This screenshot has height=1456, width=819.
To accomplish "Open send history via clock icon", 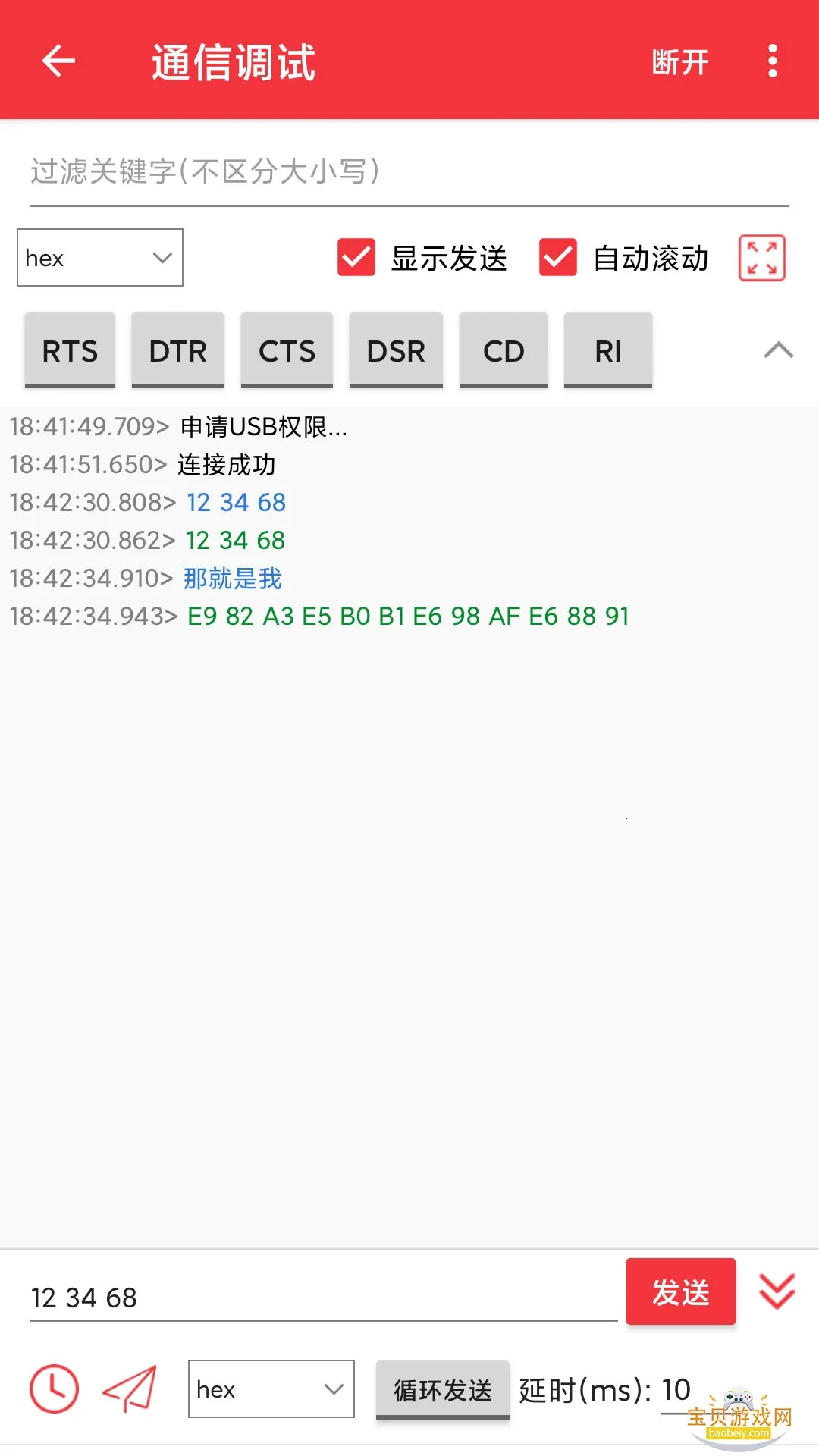I will coord(53,1390).
